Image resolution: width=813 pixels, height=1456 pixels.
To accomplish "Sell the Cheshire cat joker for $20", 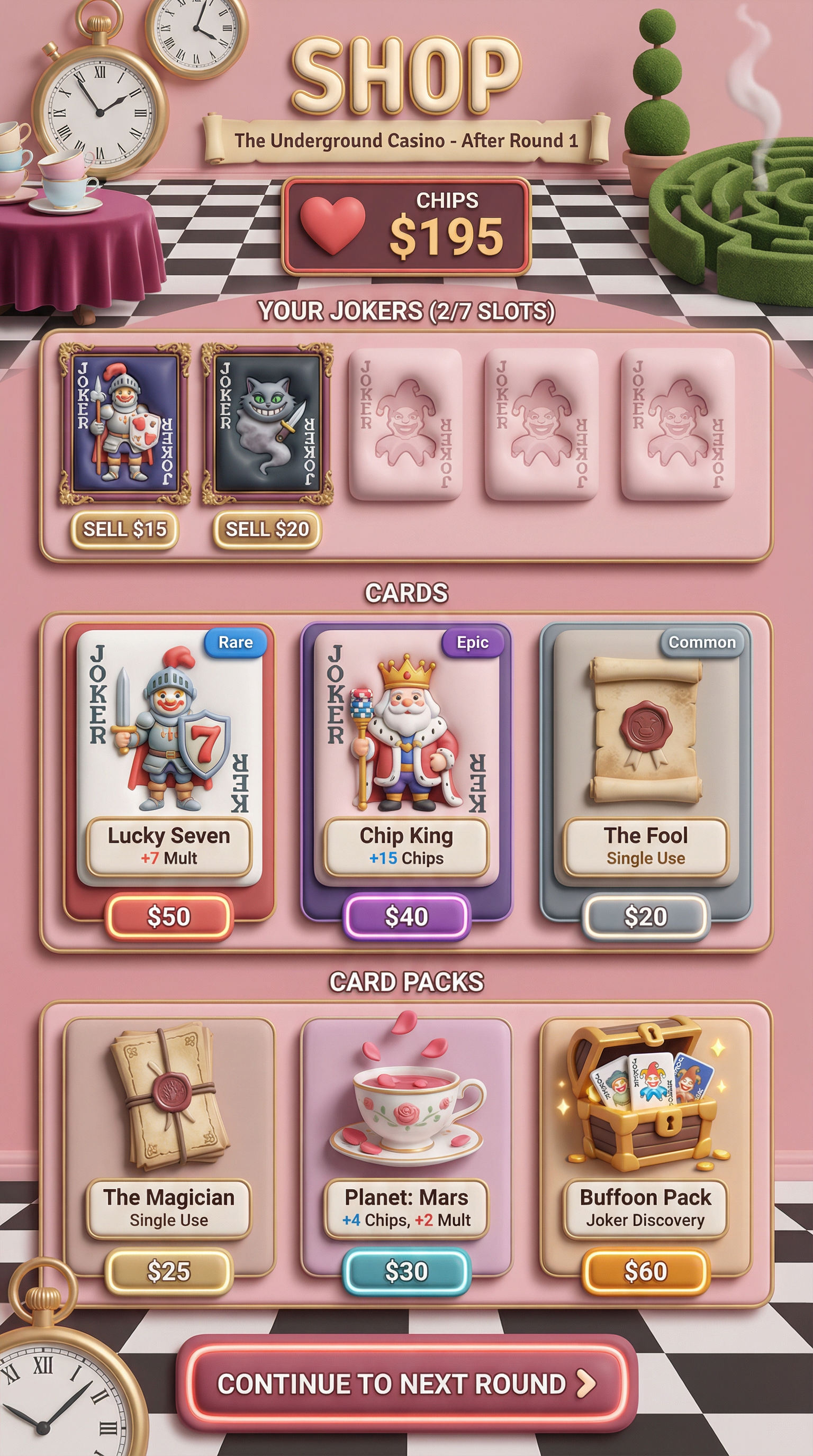I will click(267, 530).
